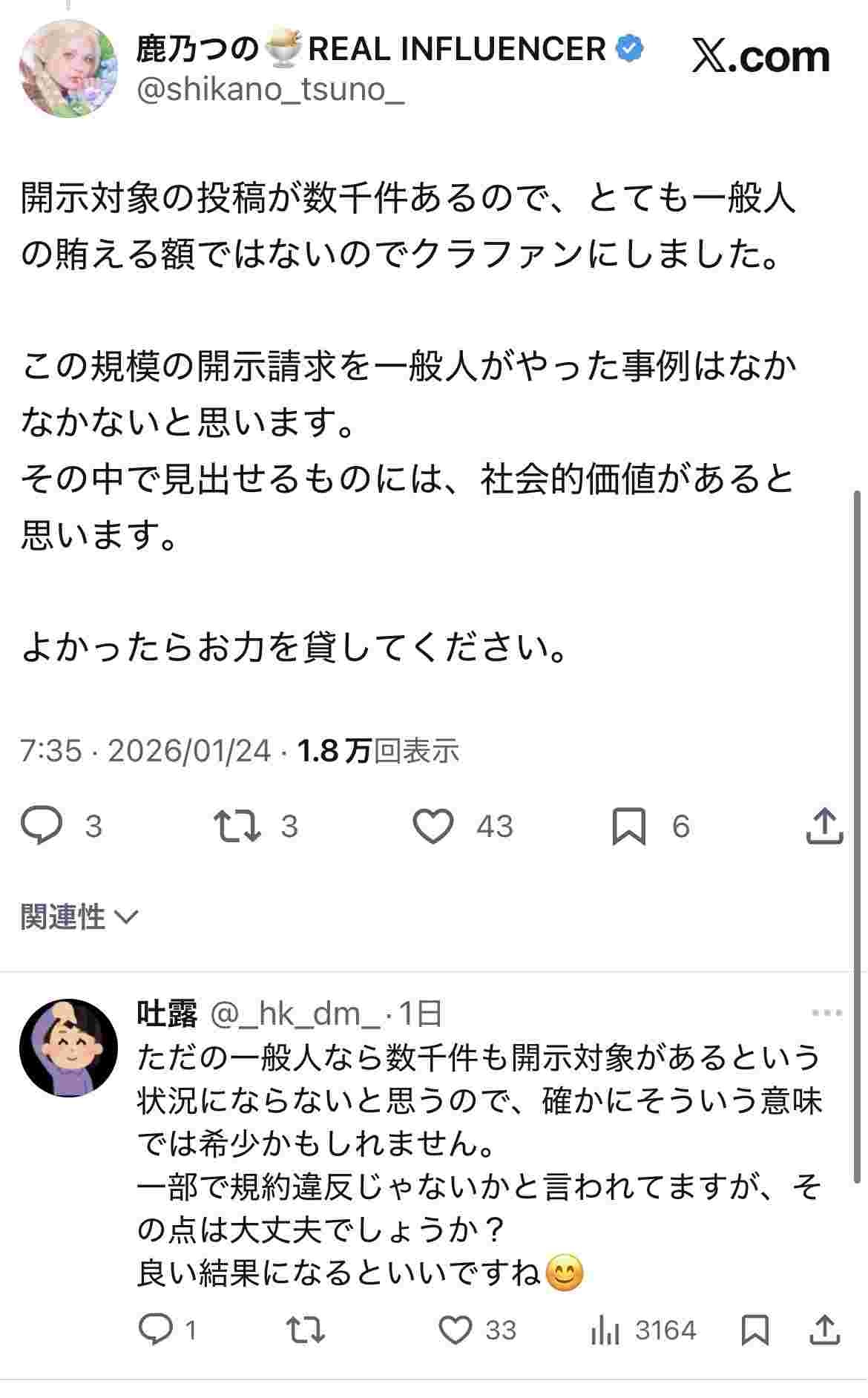Screen dimensions: 868x1398
Task: Like 吐露's comment
Action: 455,1330
